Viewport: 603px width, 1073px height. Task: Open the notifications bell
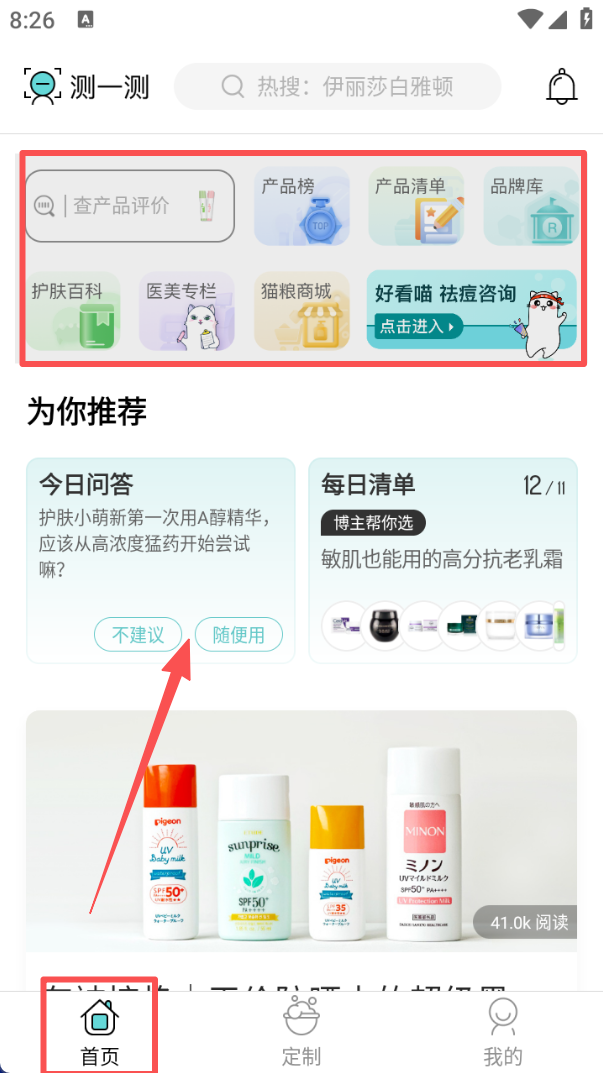point(562,87)
